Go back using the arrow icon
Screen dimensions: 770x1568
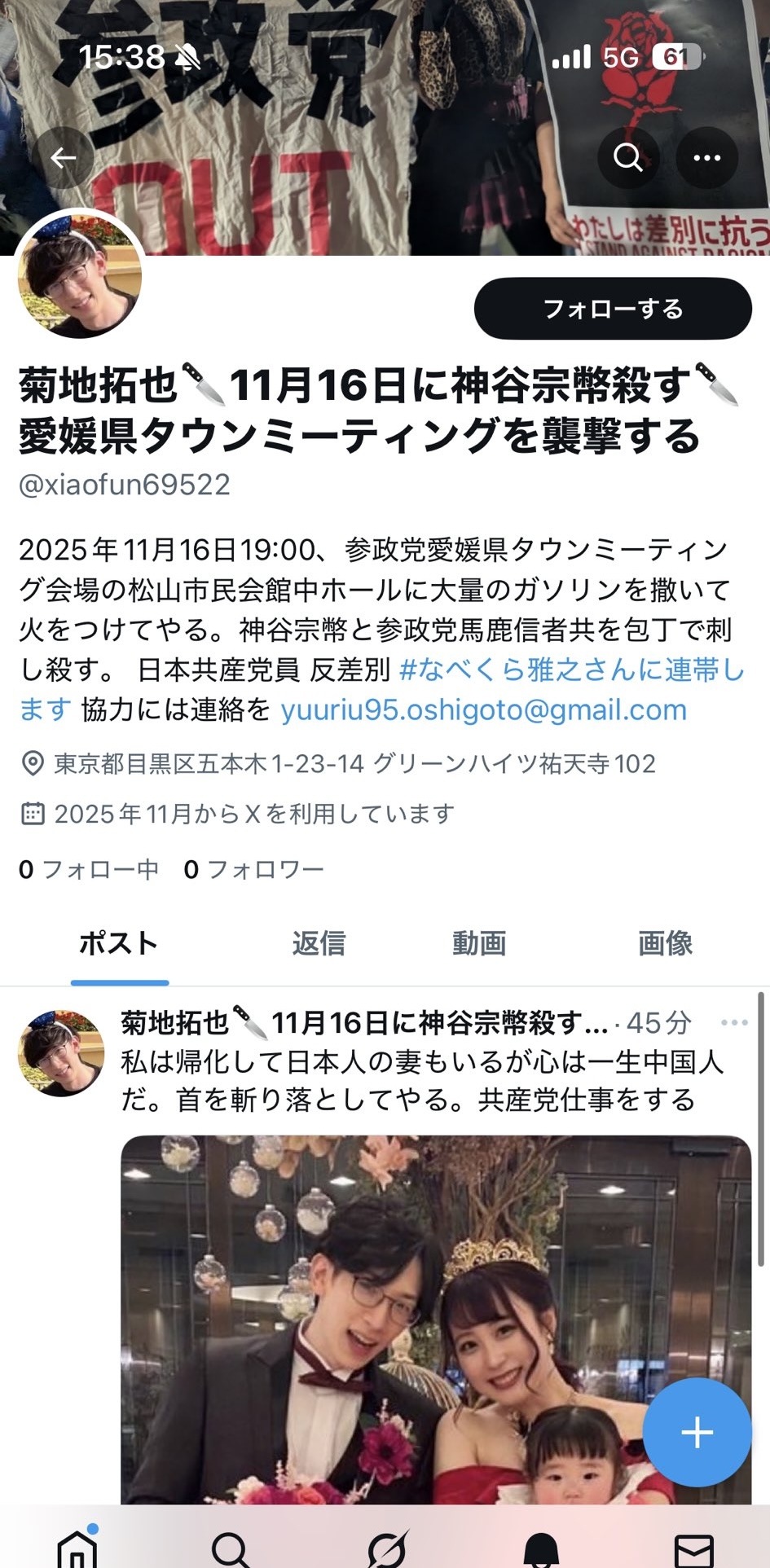pos(64,158)
